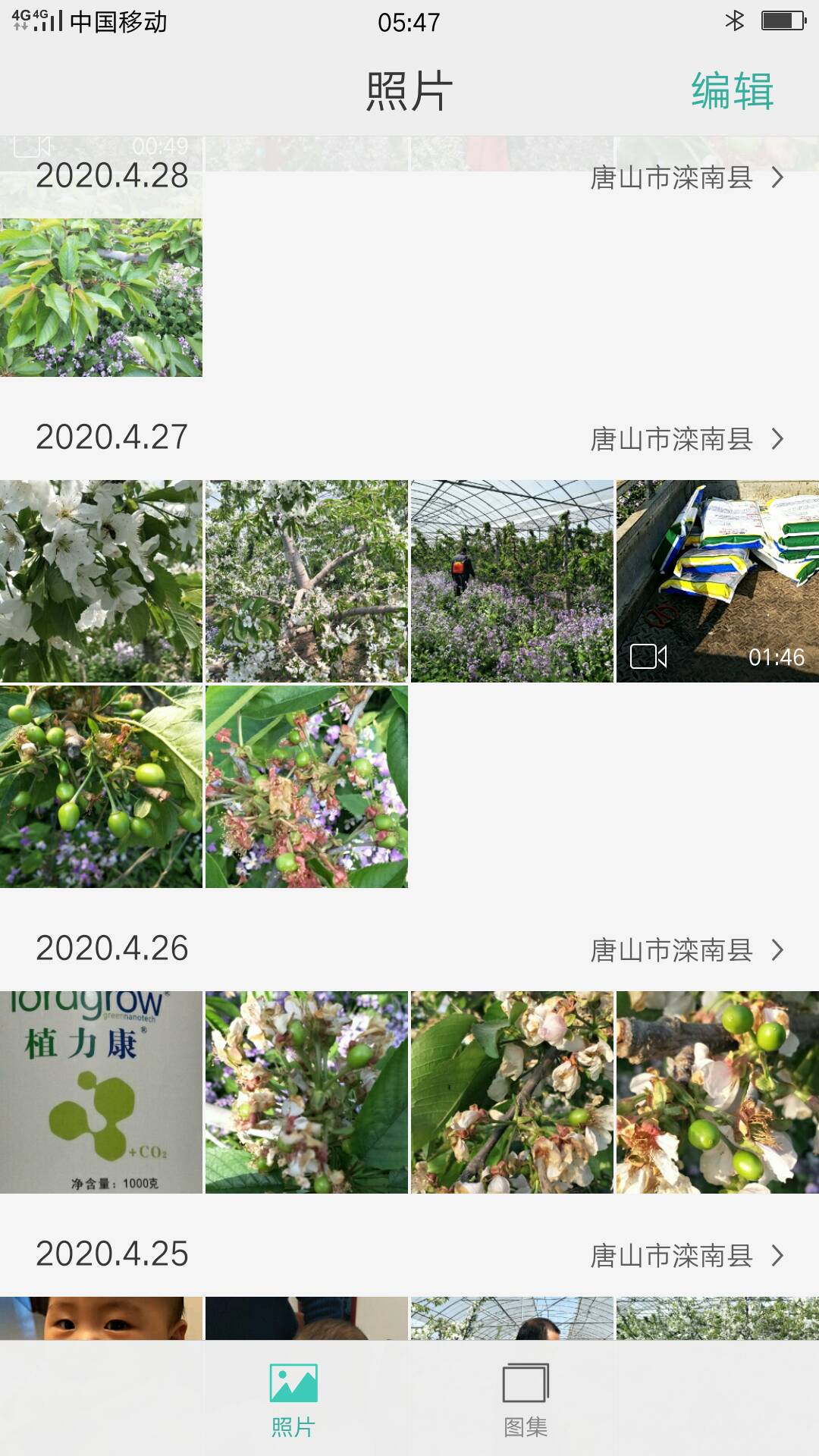
Task: View green cherries photo from 2020.4.27
Action: (x=101, y=786)
